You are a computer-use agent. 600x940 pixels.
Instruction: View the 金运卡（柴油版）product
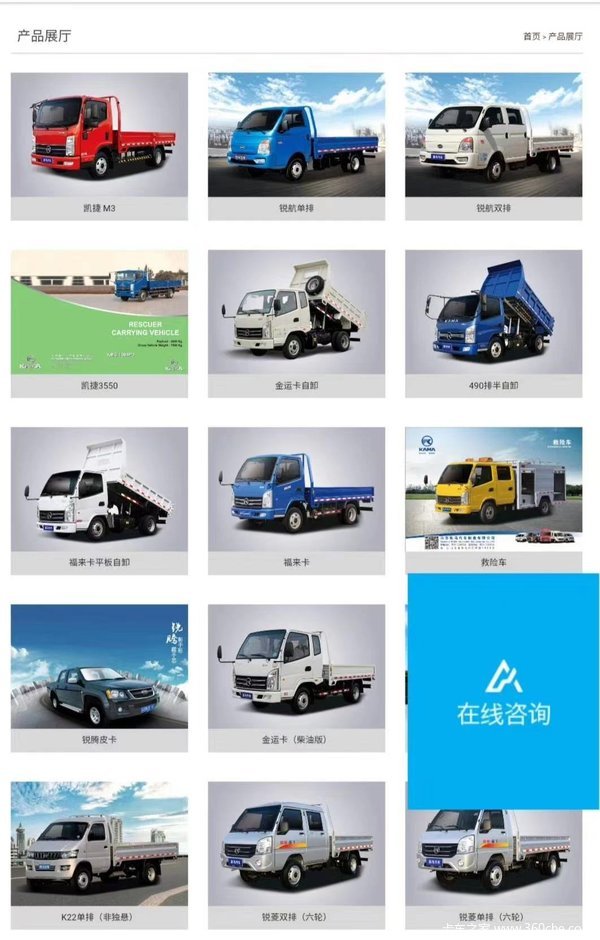296,666
